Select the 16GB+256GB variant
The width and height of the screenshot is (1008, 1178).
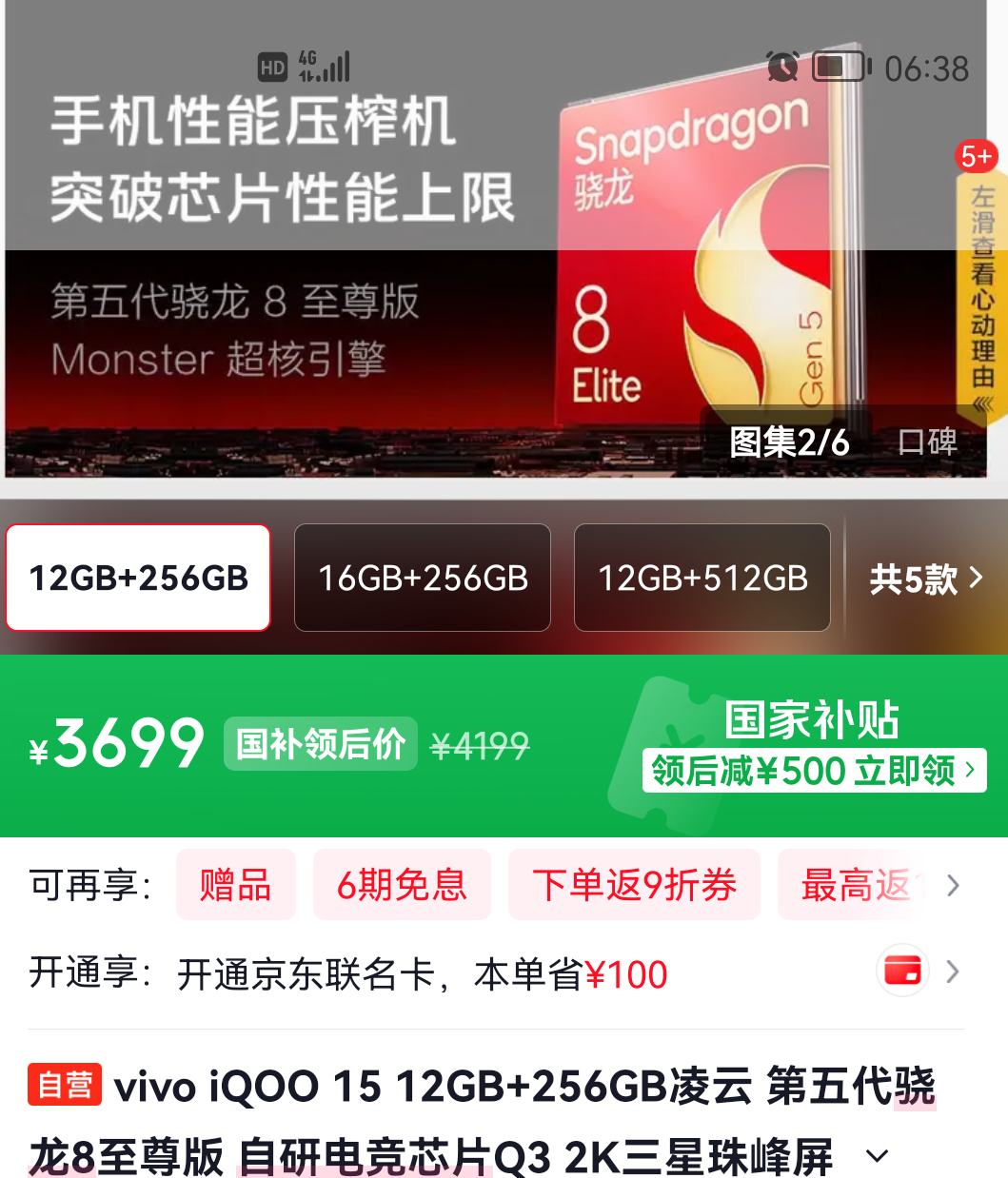pyautogui.click(x=423, y=578)
